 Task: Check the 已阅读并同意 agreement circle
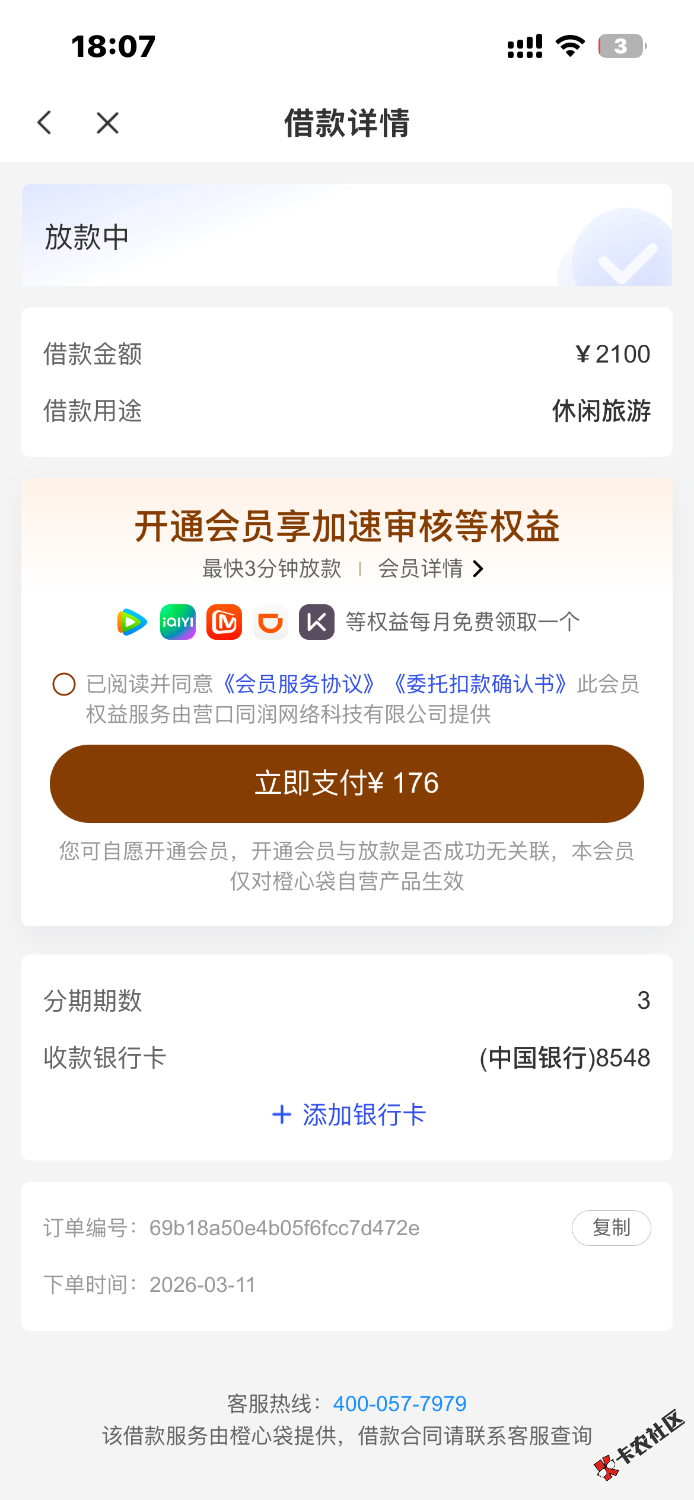pyautogui.click(x=64, y=684)
